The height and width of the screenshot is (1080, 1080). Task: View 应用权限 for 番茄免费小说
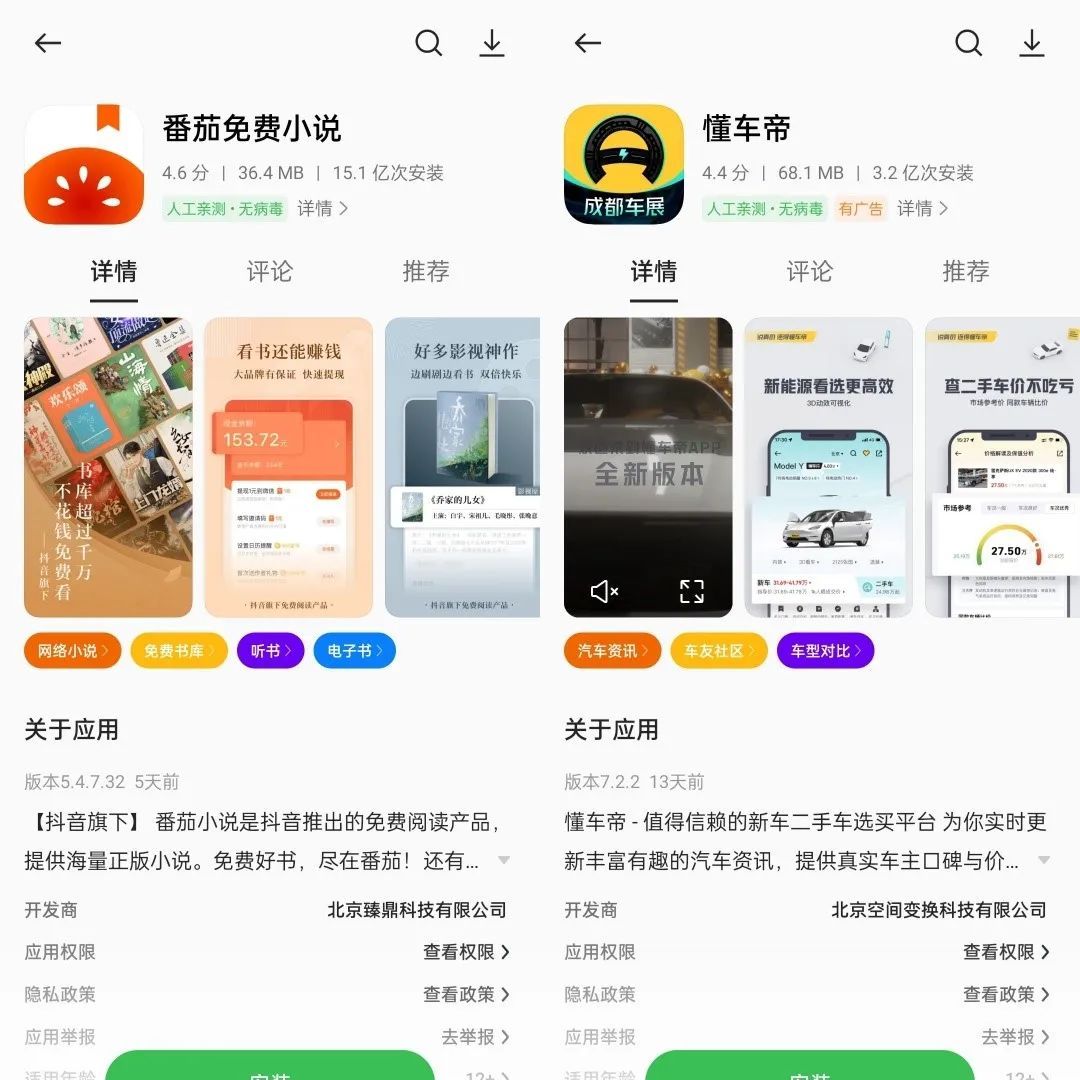466,952
